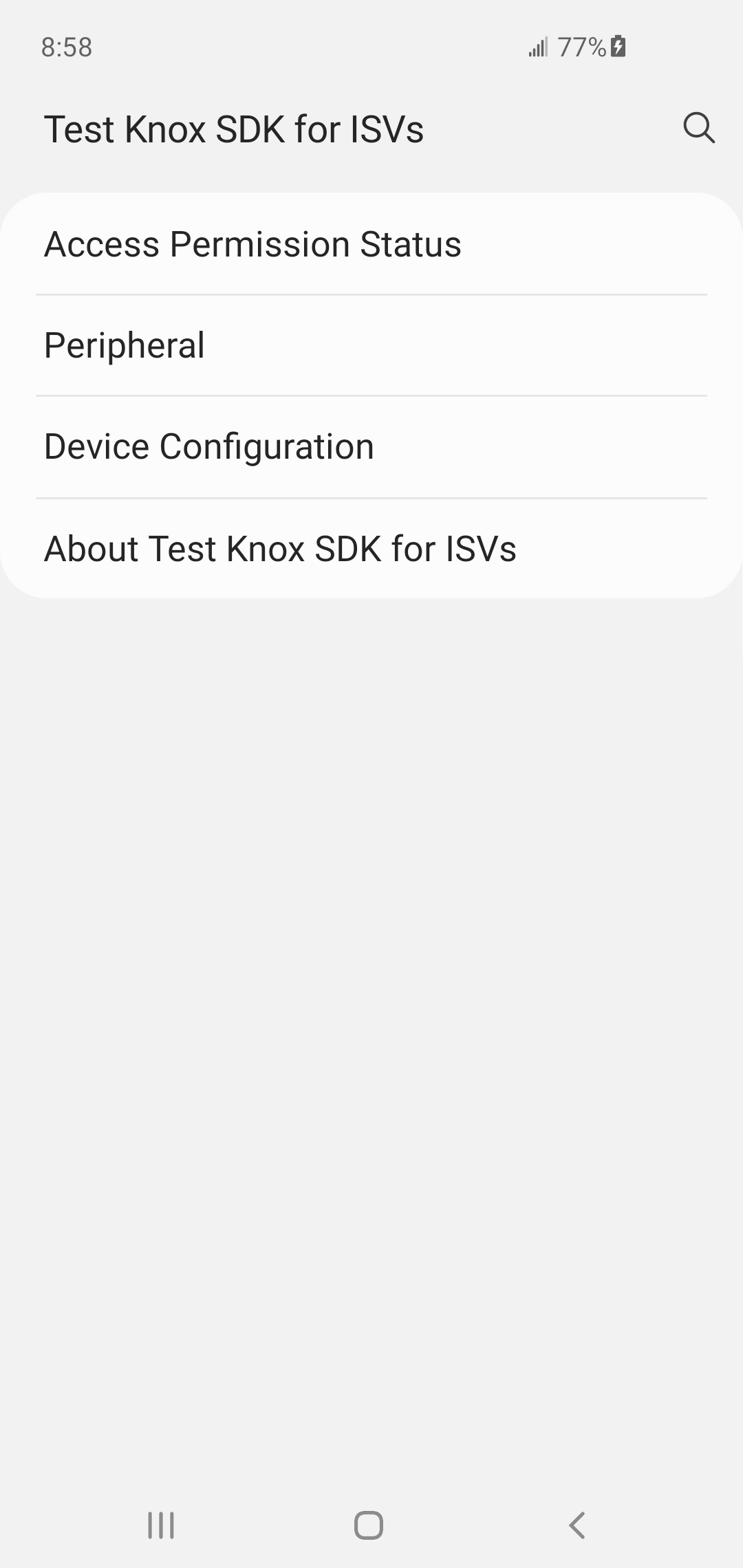
Task: Open Device Configuration settings
Action: coord(371,447)
